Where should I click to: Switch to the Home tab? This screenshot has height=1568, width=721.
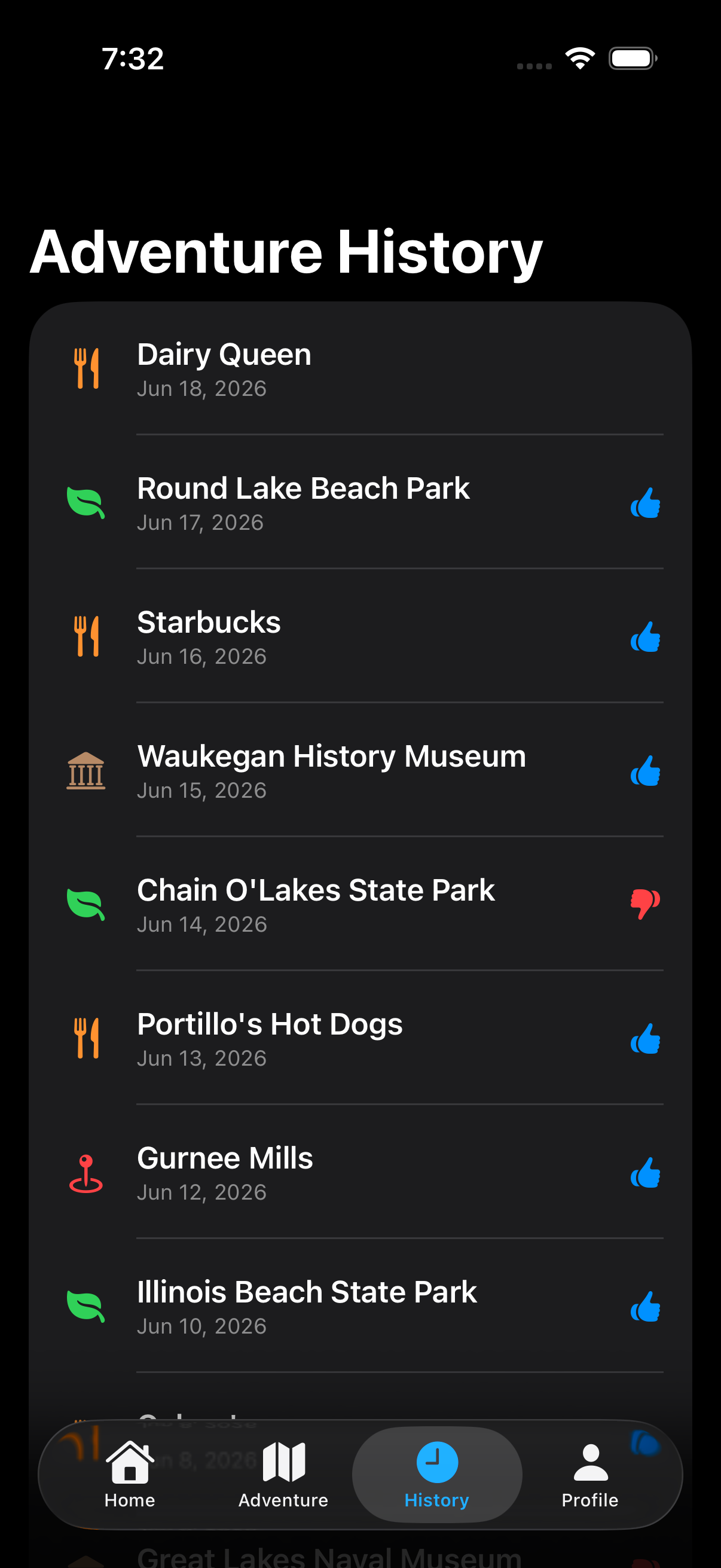(130, 1475)
